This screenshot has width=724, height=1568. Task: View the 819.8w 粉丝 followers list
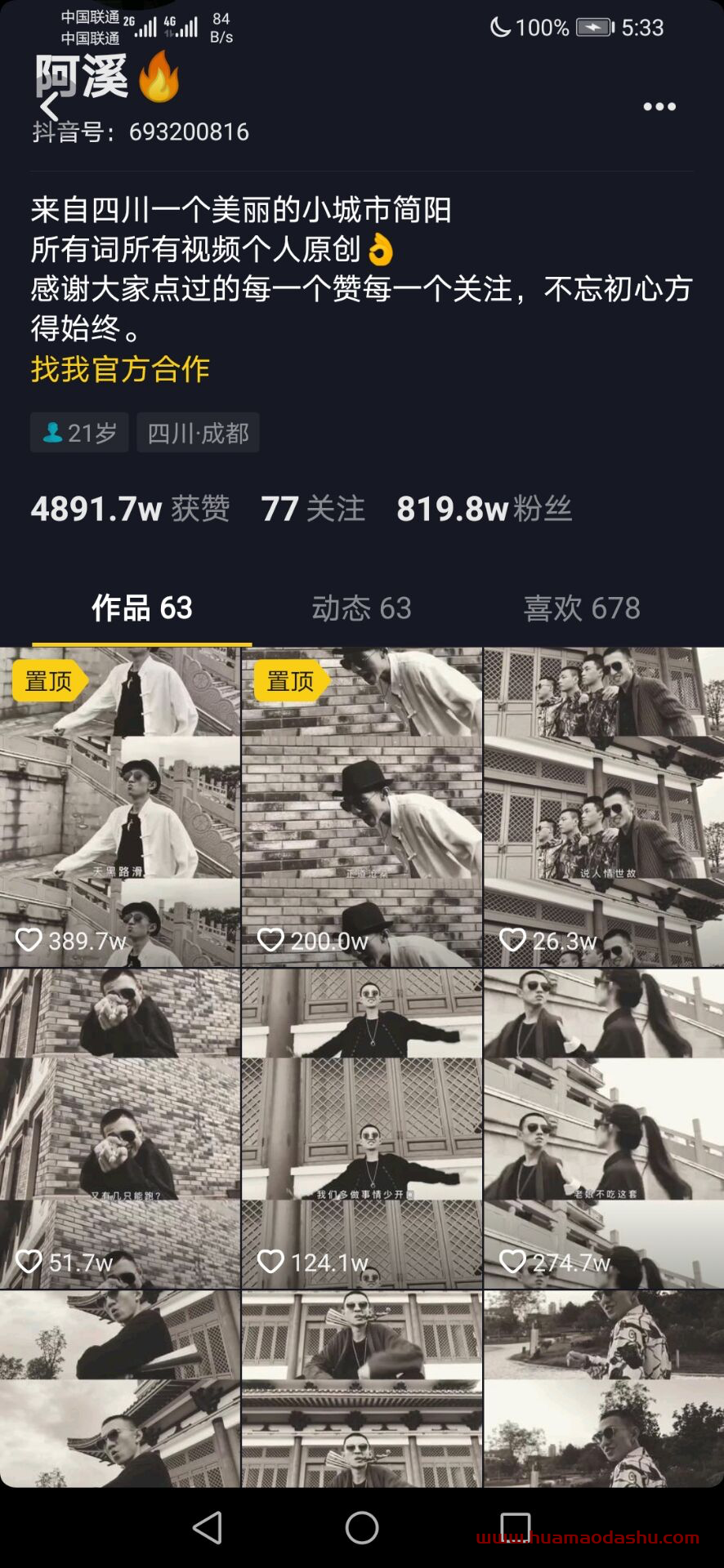point(484,509)
